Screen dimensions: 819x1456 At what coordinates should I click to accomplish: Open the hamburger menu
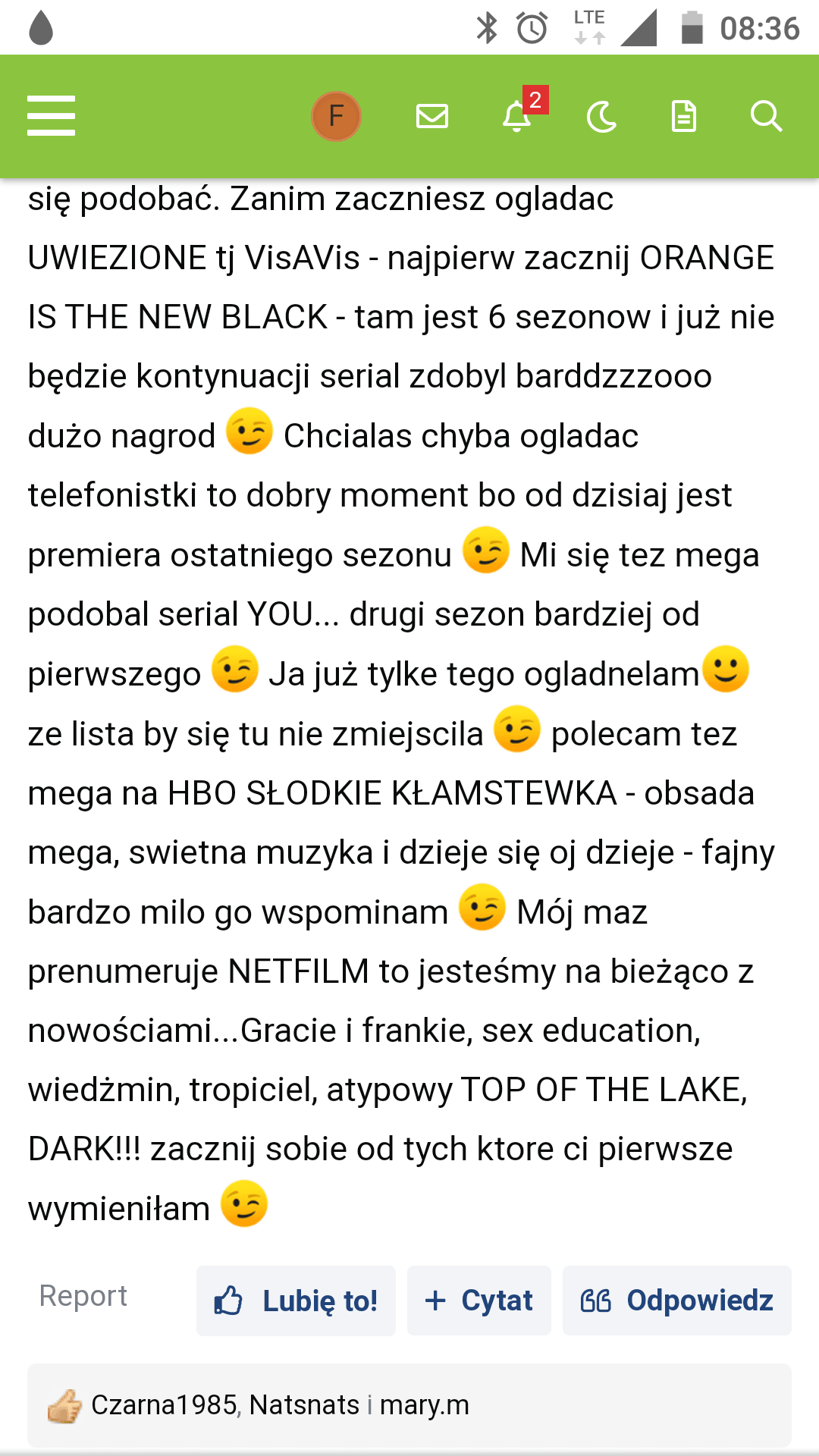point(51,116)
